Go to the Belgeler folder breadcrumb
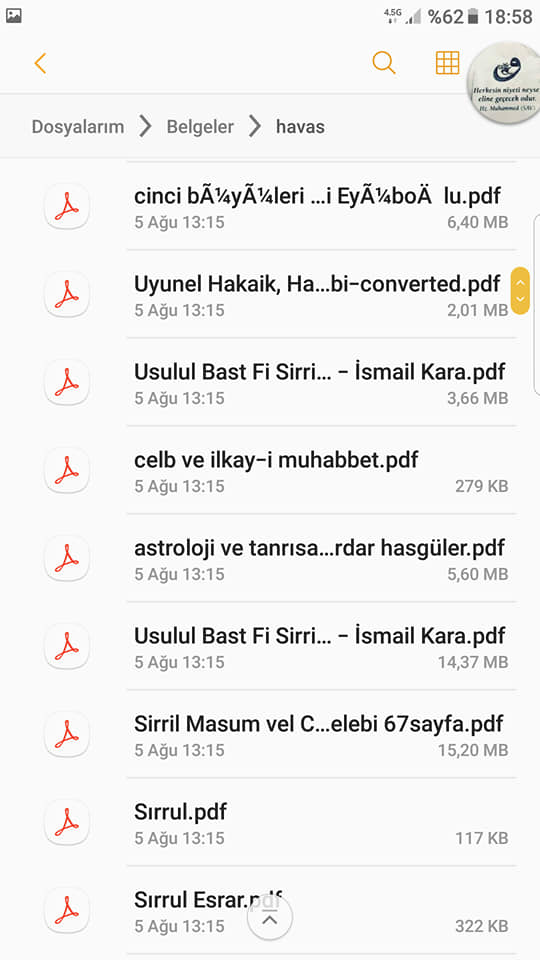The height and width of the screenshot is (960, 540). point(200,127)
